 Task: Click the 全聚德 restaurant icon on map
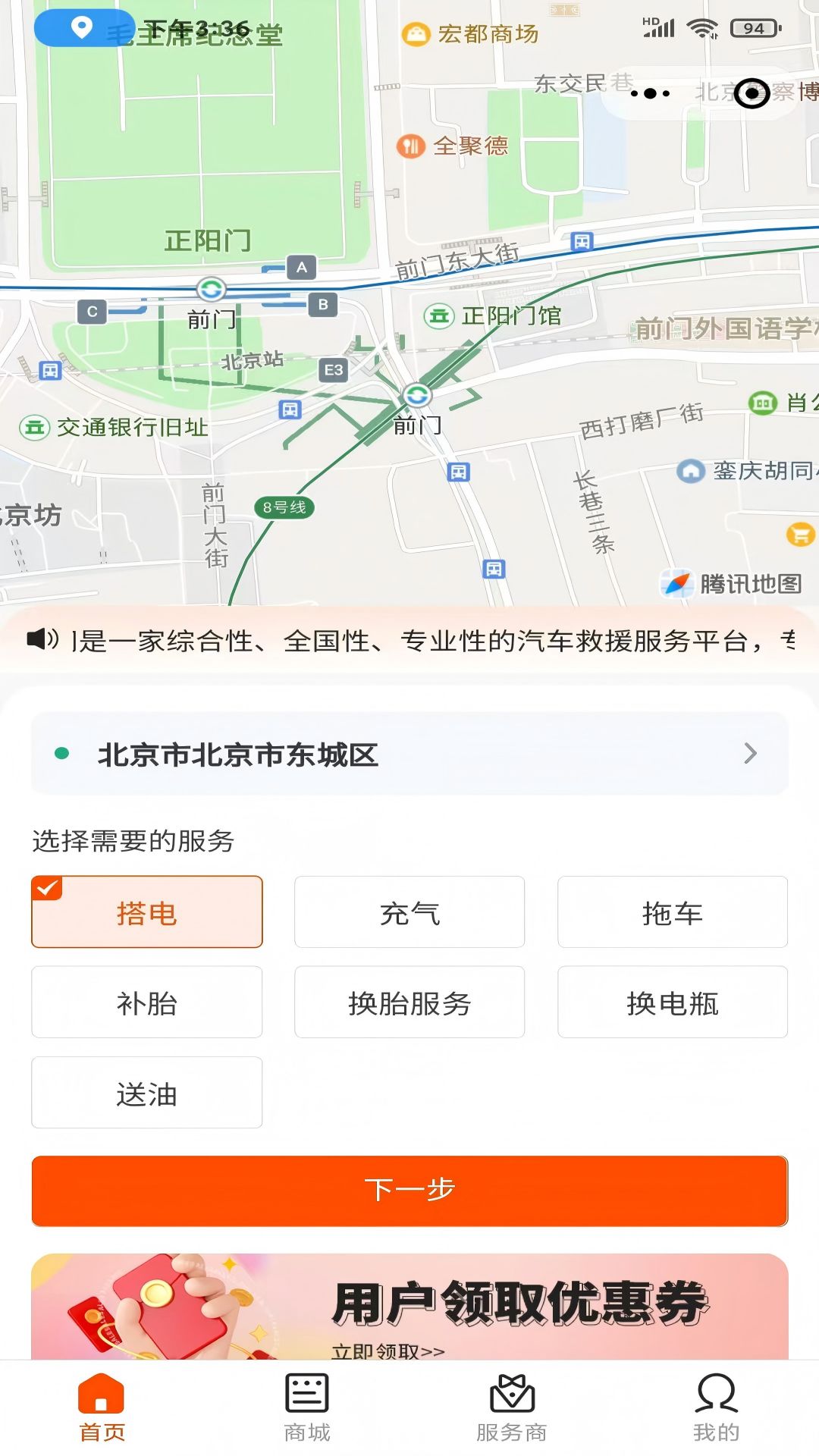coord(410,146)
